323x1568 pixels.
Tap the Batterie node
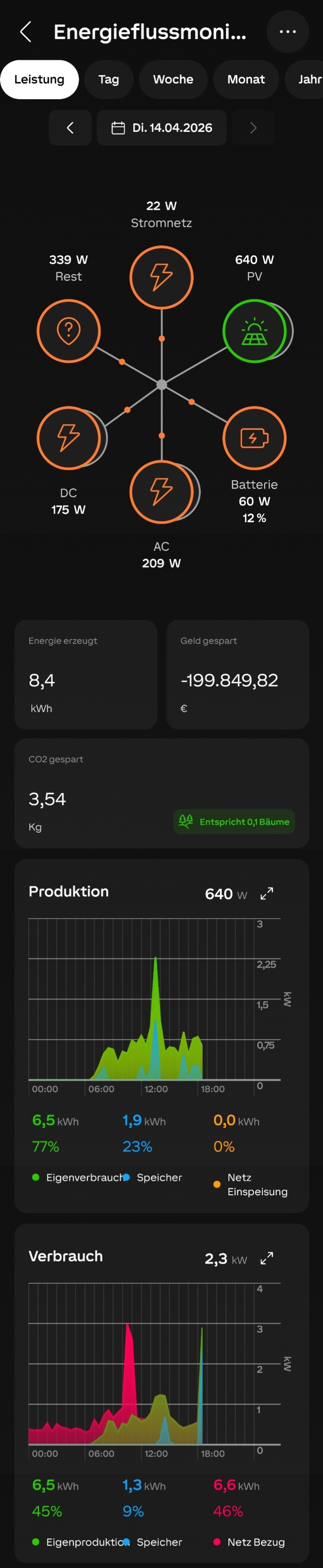[254, 438]
